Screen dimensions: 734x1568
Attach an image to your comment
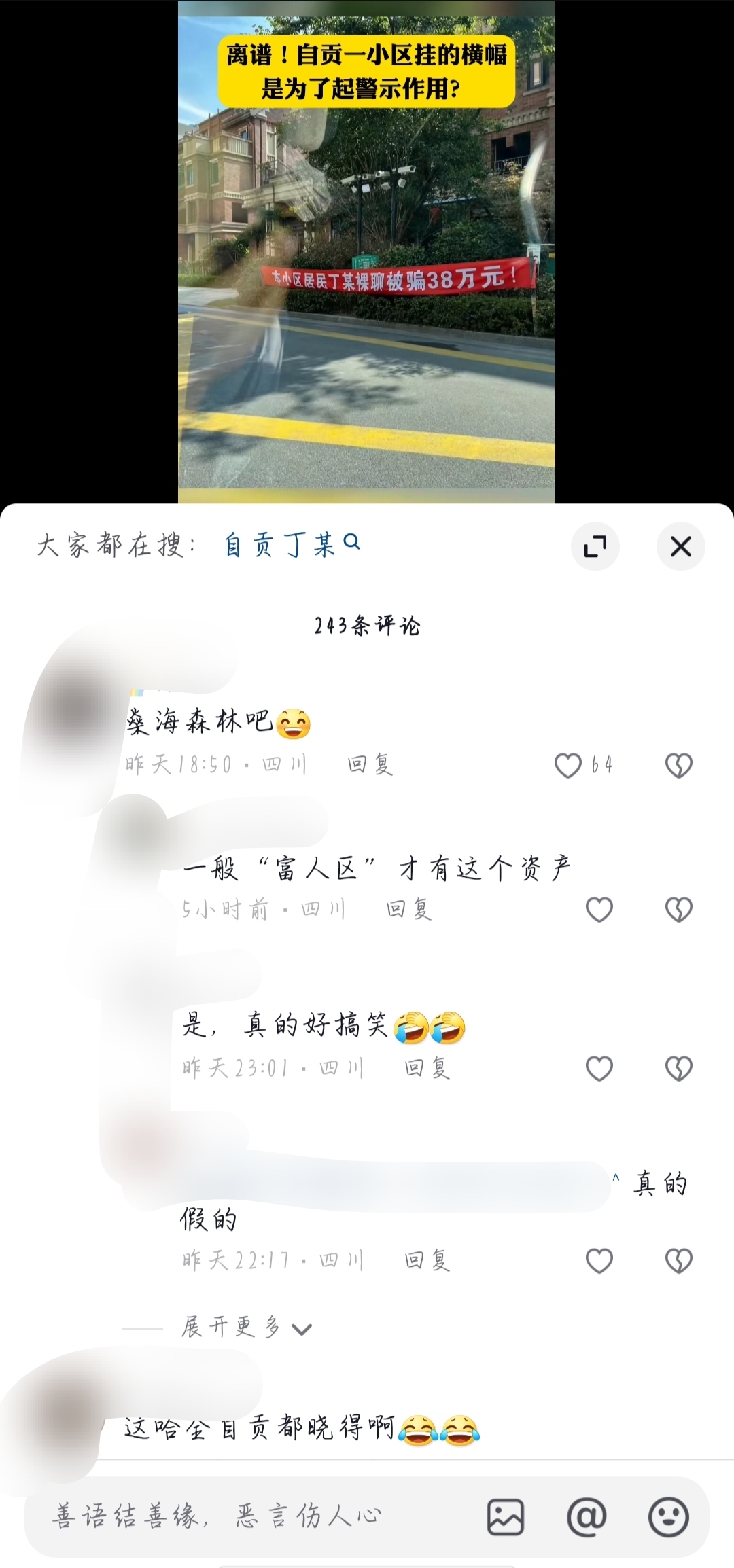tap(506, 1517)
